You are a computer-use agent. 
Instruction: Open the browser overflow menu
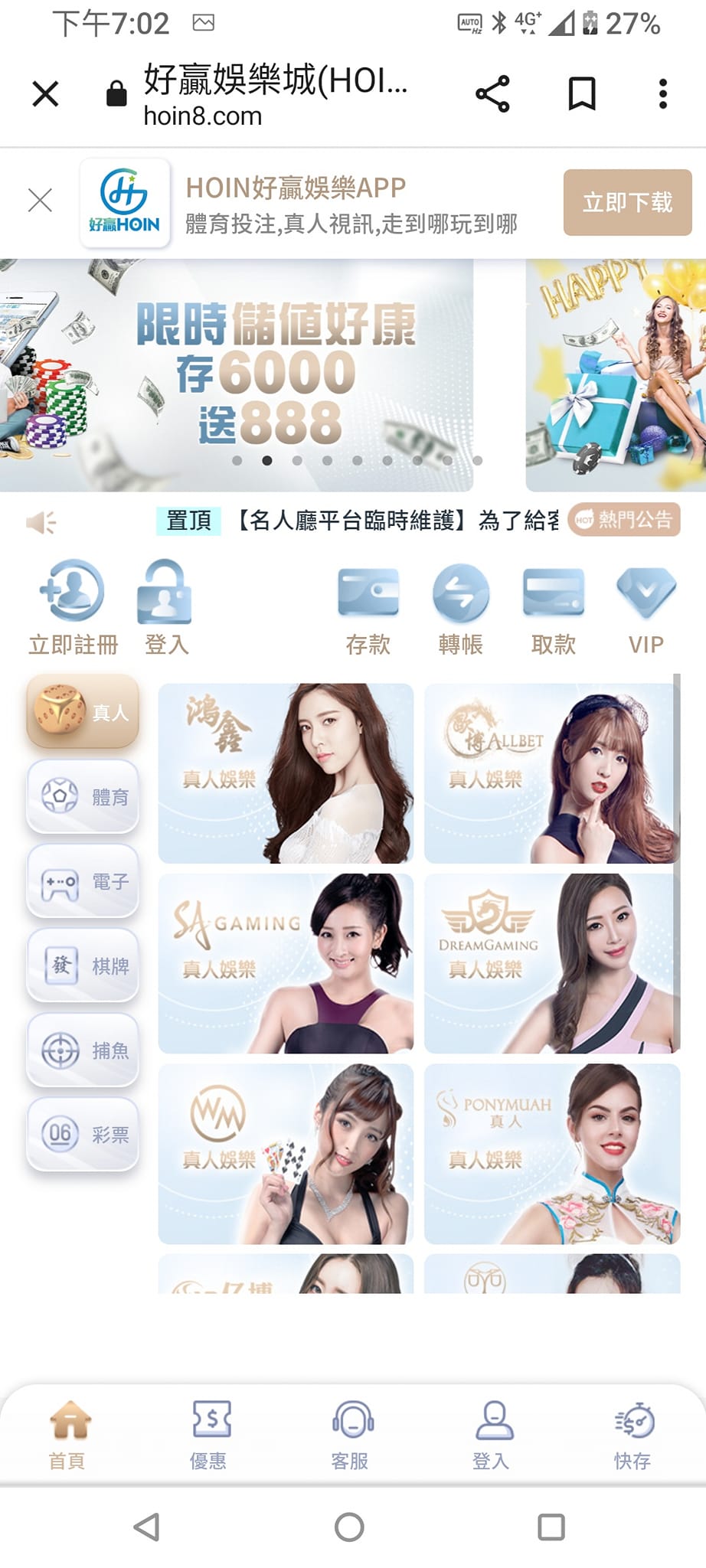click(x=662, y=94)
